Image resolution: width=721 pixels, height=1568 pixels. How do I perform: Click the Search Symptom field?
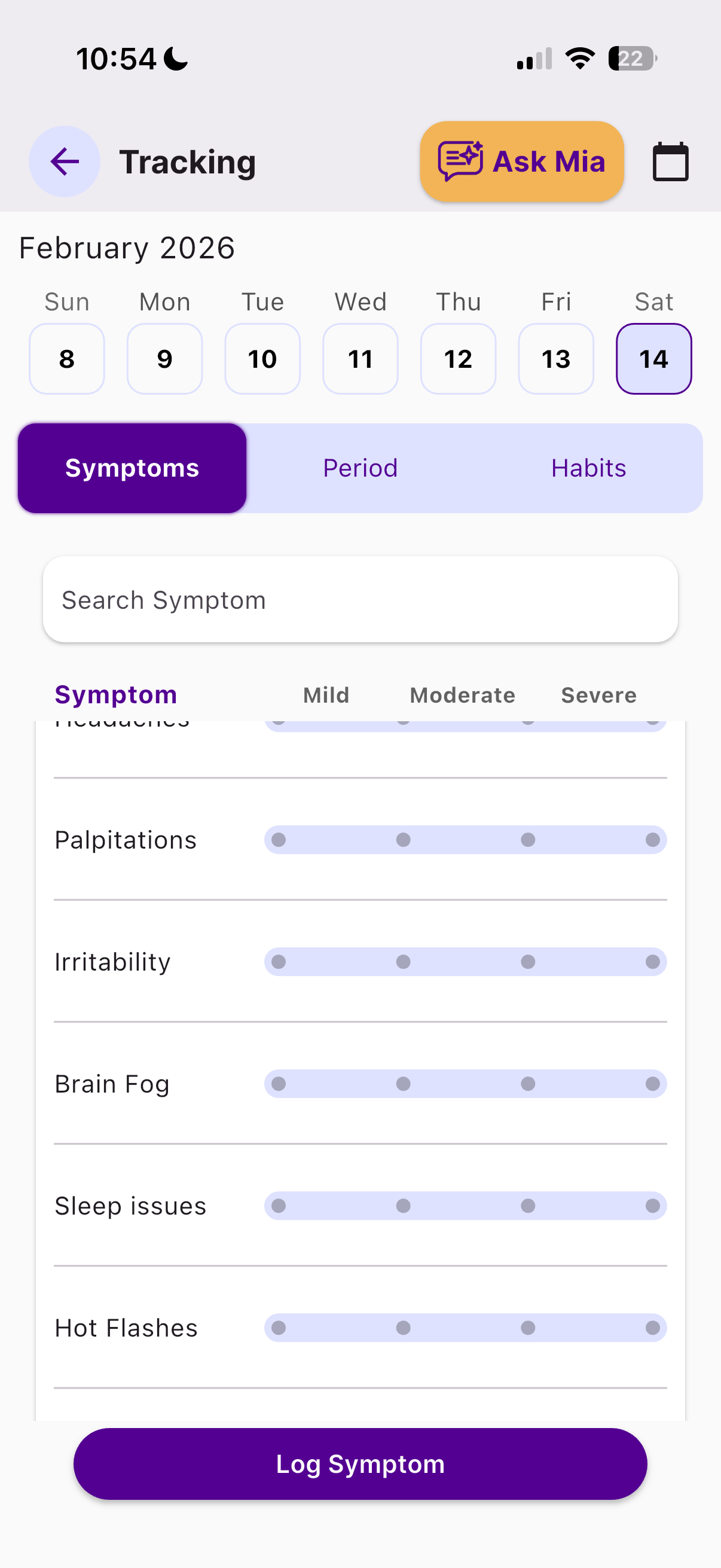(360, 599)
